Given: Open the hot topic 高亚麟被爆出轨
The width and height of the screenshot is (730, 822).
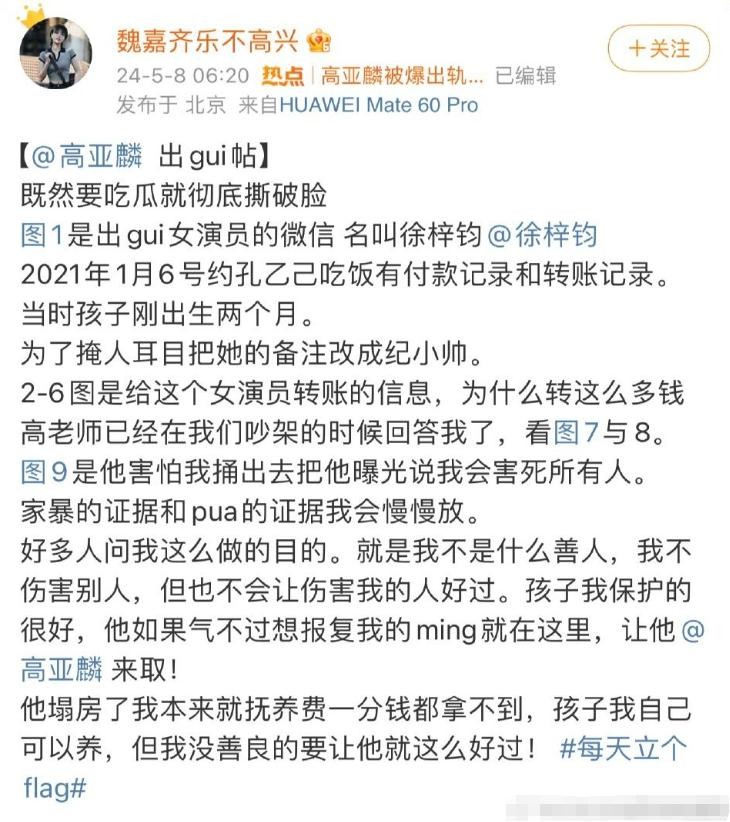Looking at the screenshot, I should (x=400, y=76).
